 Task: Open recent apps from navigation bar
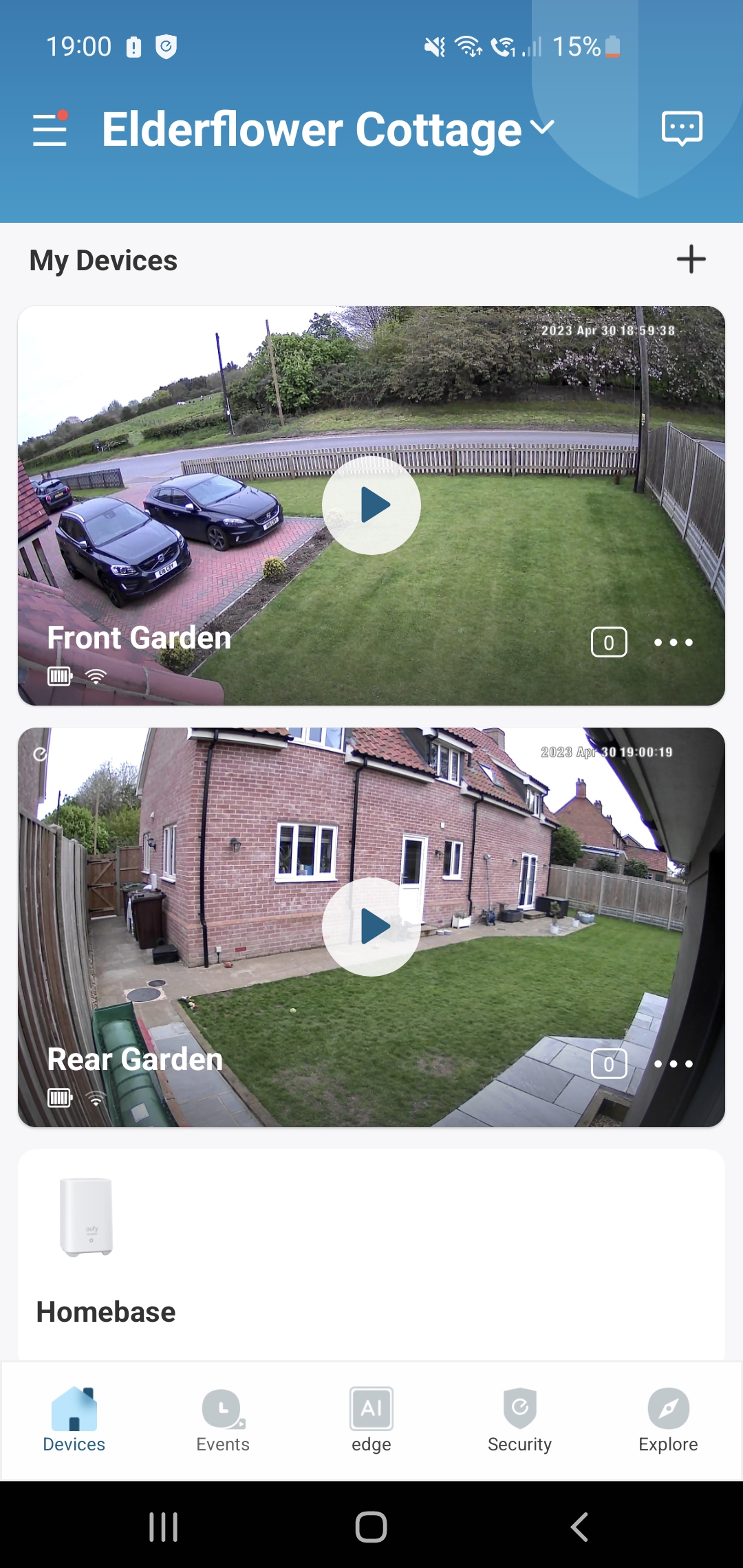tap(164, 1527)
